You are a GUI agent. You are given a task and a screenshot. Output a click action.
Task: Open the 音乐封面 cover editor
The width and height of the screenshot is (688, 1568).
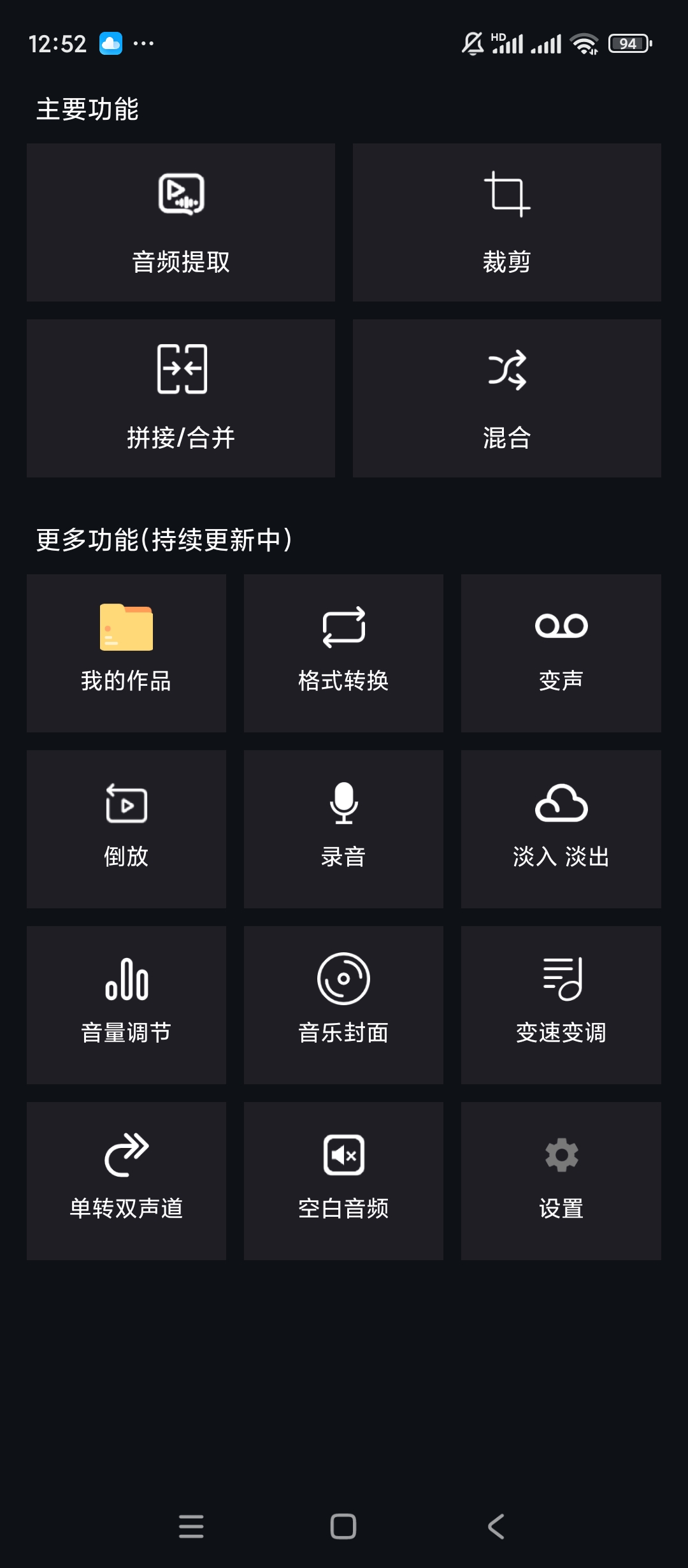[x=343, y=1005]
